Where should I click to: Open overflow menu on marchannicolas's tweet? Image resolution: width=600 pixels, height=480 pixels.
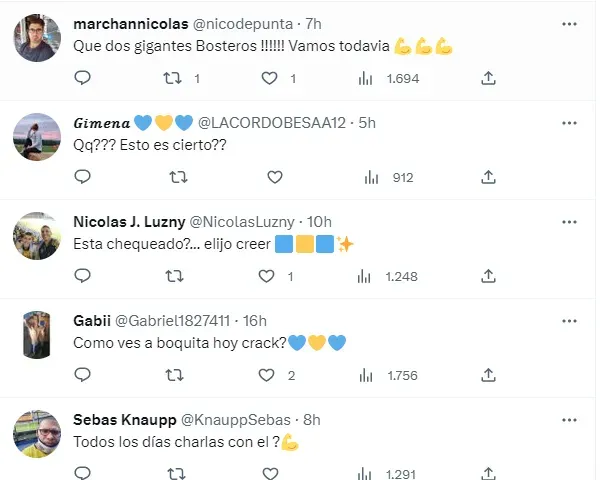570,23
